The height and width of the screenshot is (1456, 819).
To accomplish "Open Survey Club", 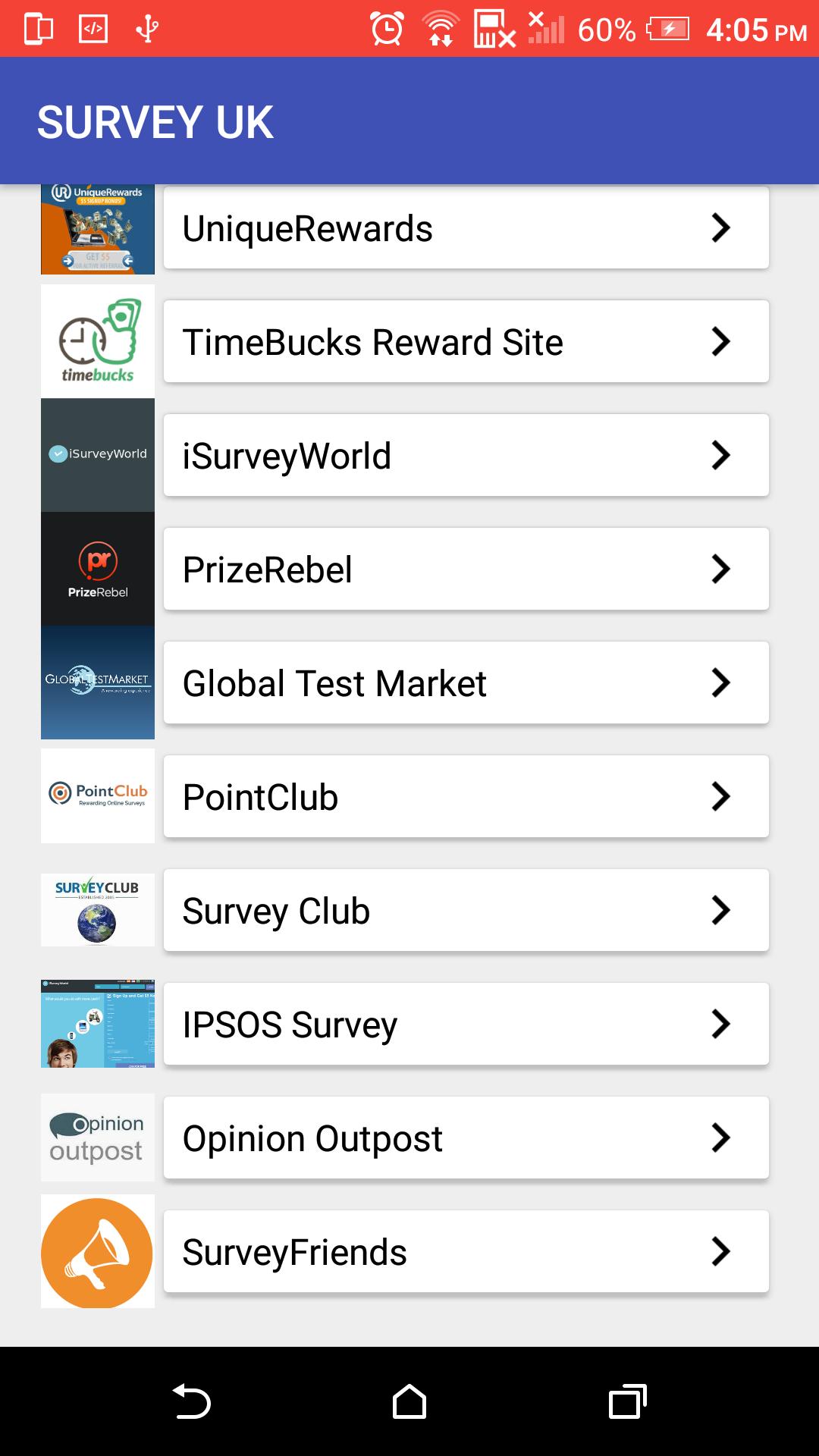I will (x=466, y=911).
